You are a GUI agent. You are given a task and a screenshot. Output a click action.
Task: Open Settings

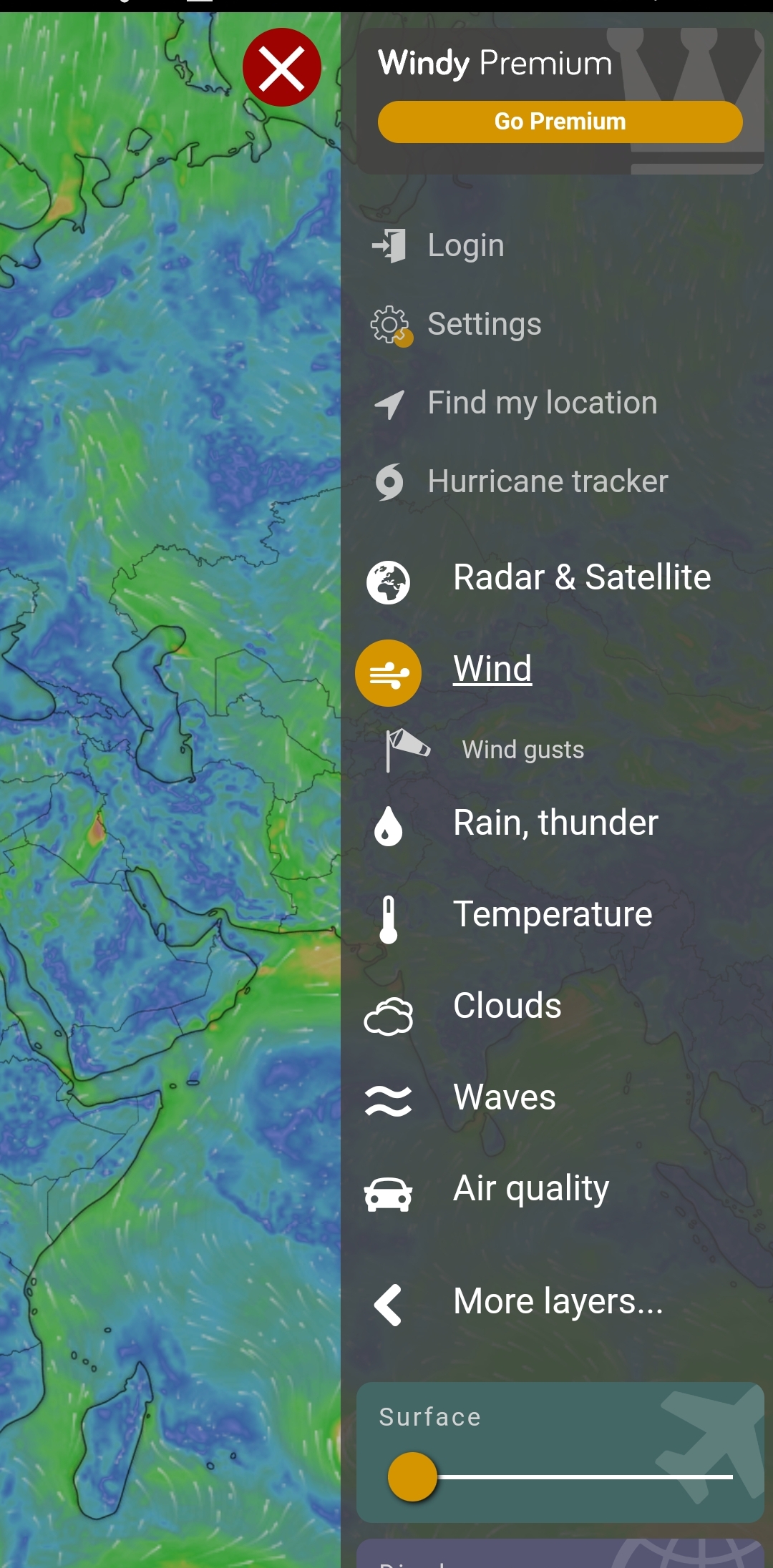point(484,324)
